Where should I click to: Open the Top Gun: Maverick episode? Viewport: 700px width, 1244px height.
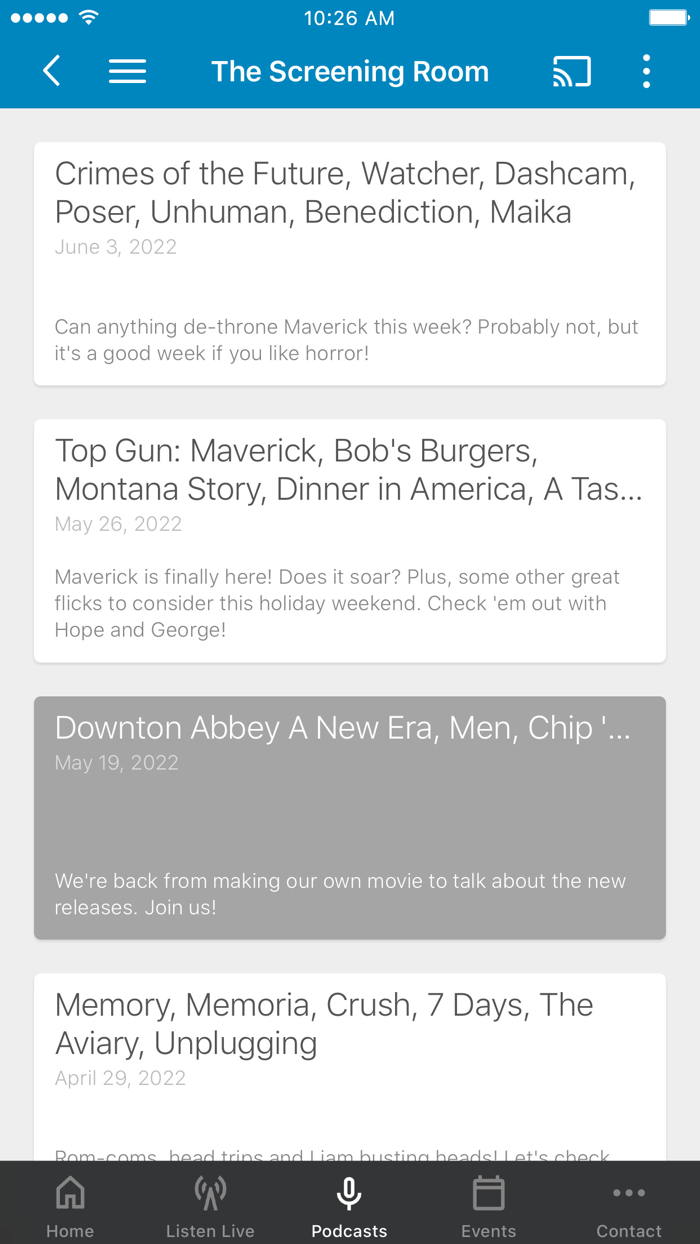[x=350, y=541]
